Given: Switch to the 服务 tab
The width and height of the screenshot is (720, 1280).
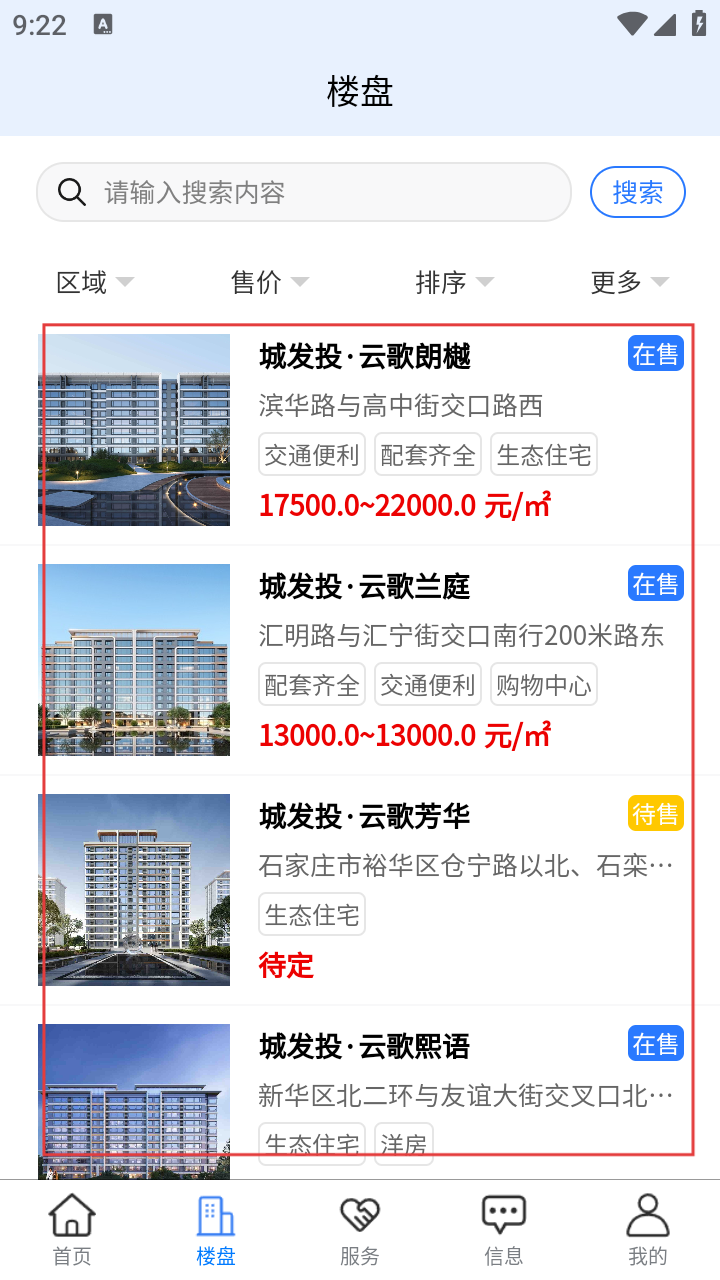Looking at the screenshot, I should click(x=360, y=1230).
